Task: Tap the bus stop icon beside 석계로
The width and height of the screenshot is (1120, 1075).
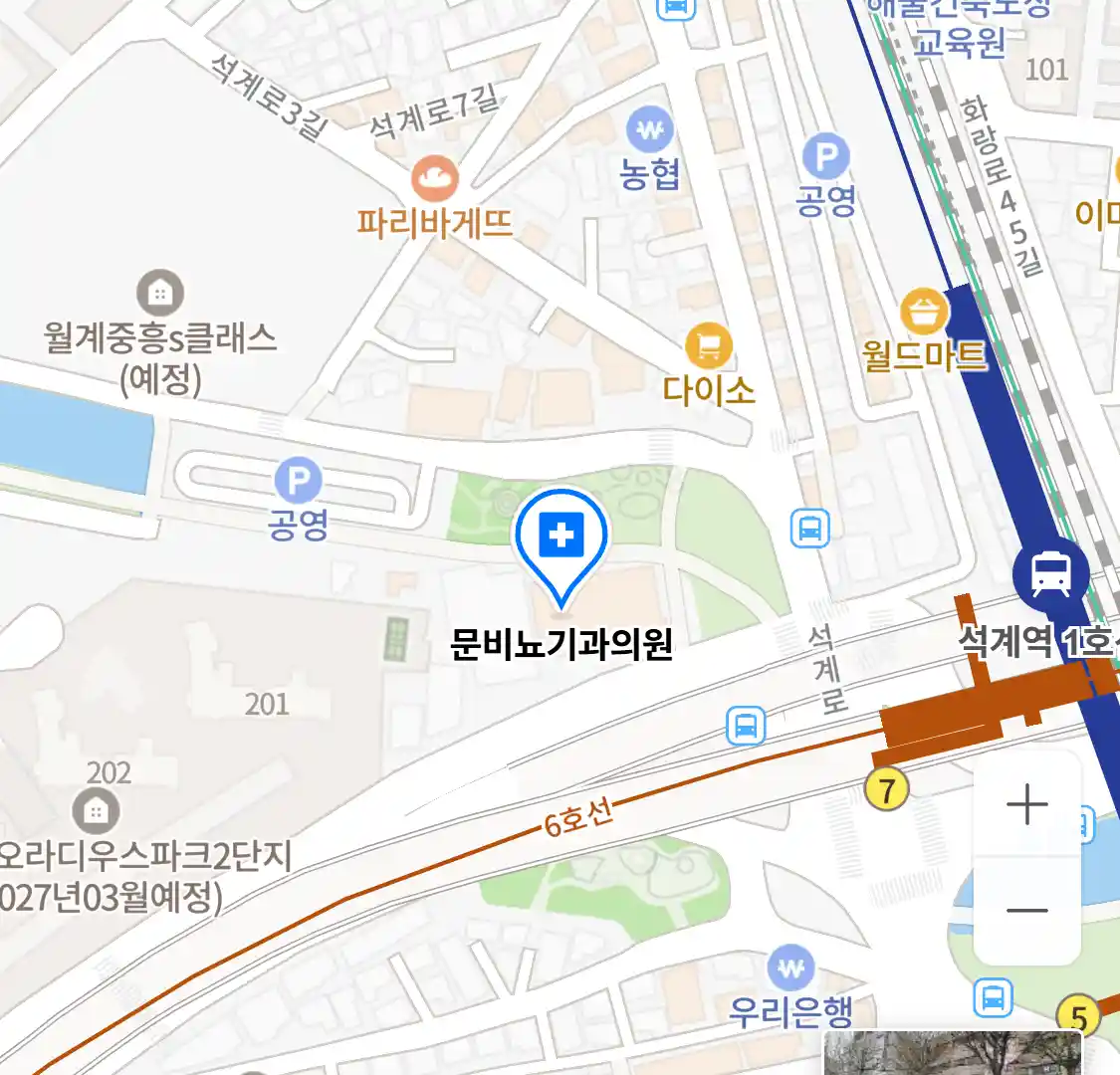Action: pos(810,529)
